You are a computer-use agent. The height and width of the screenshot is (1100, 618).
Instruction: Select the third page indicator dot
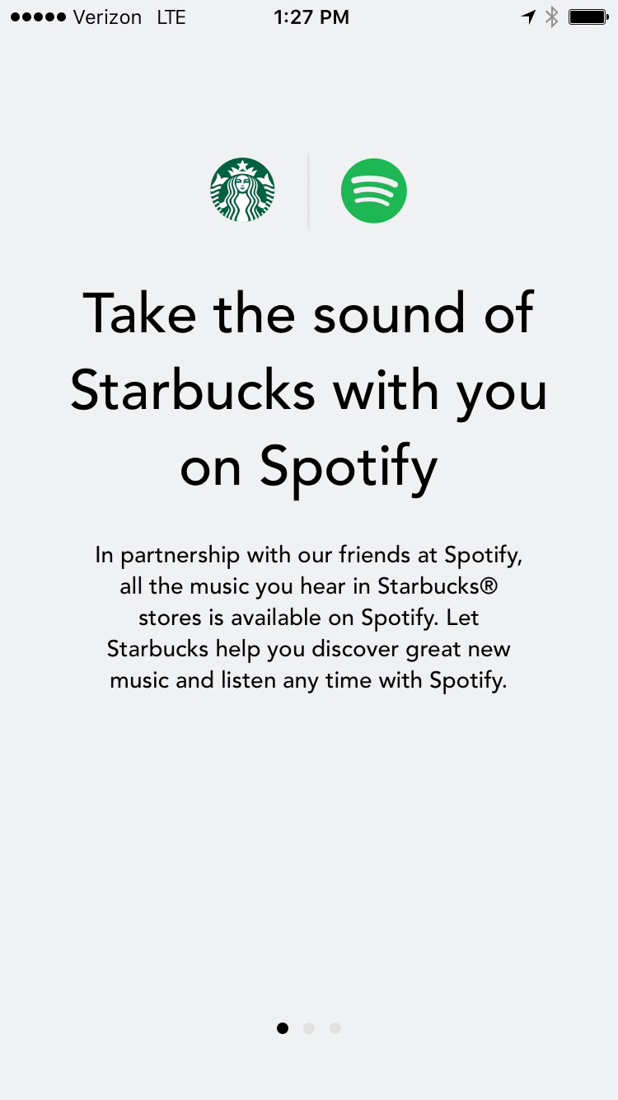[335, 1028]
